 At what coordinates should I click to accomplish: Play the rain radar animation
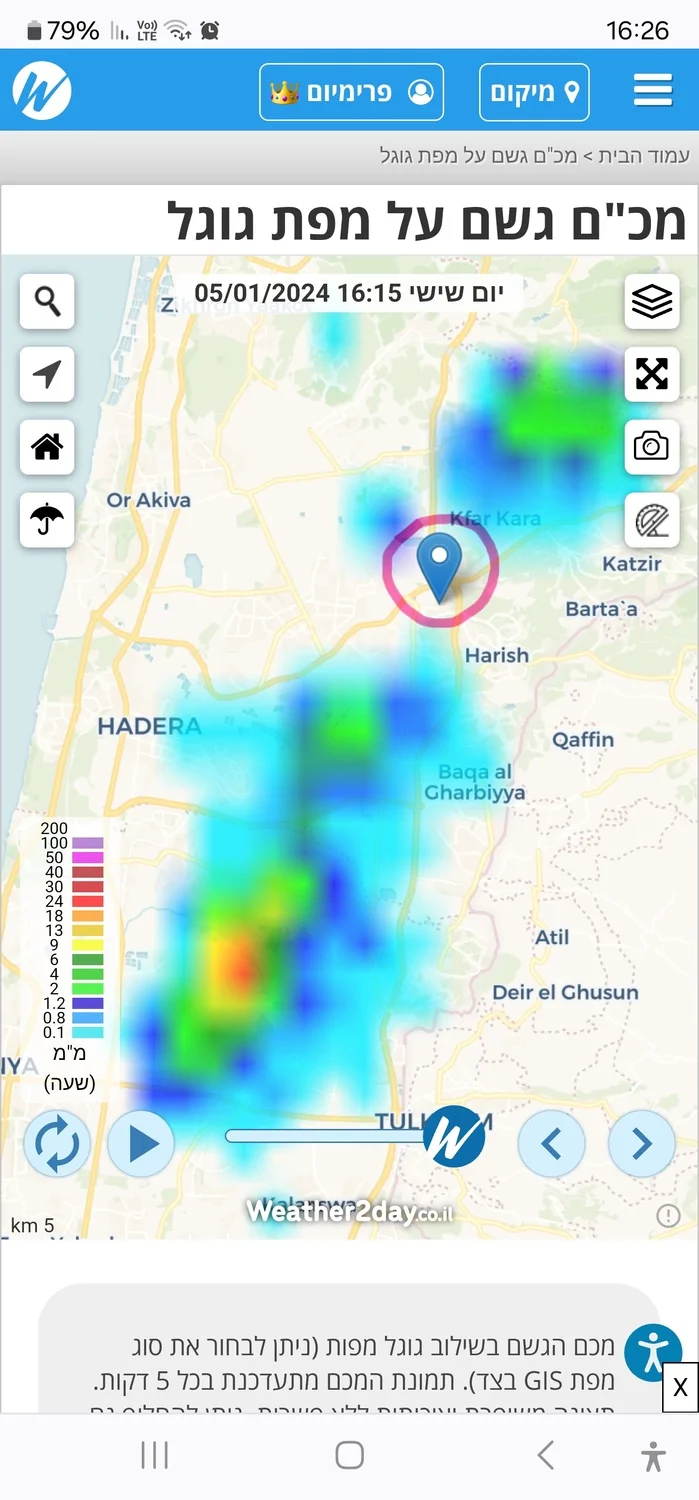point(141,1143)
